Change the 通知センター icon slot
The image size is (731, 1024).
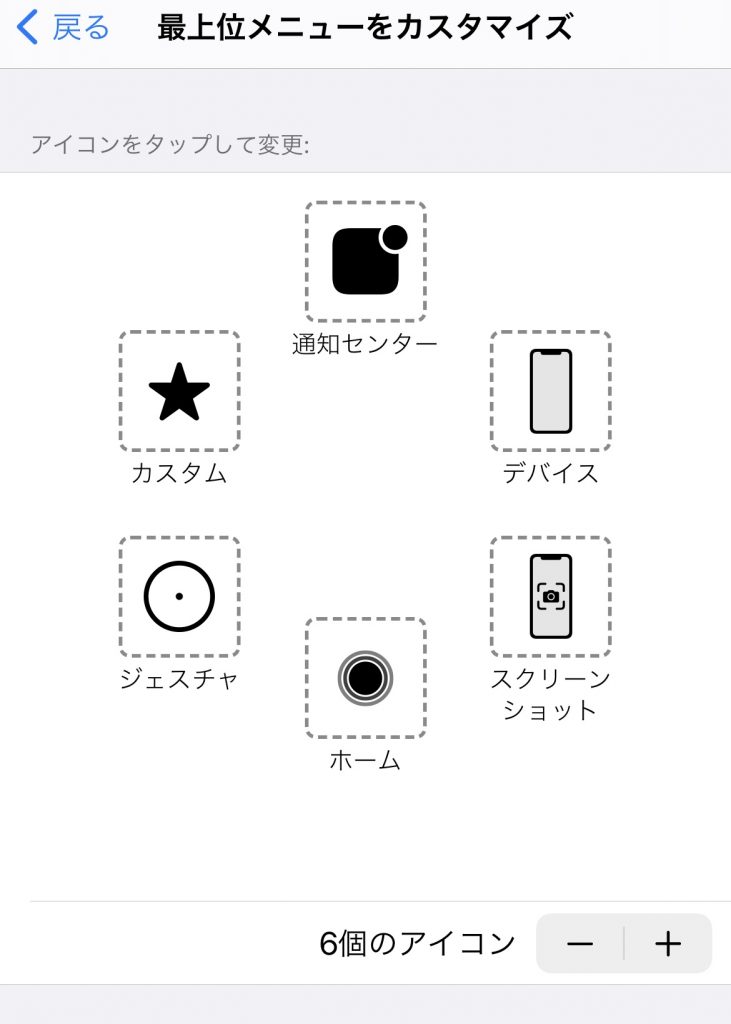[365, 261]
